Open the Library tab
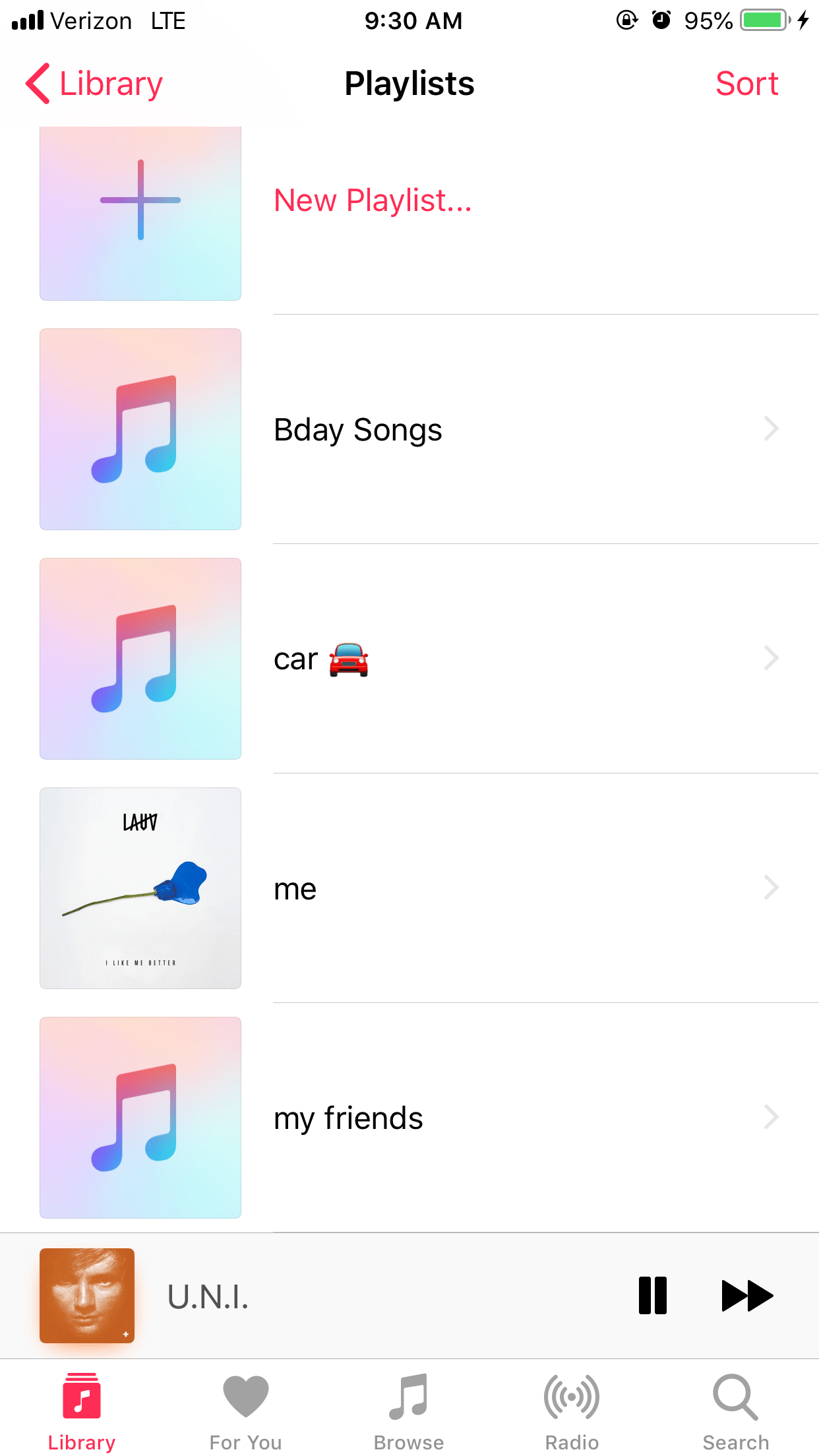 click(x=82, y=1405)
